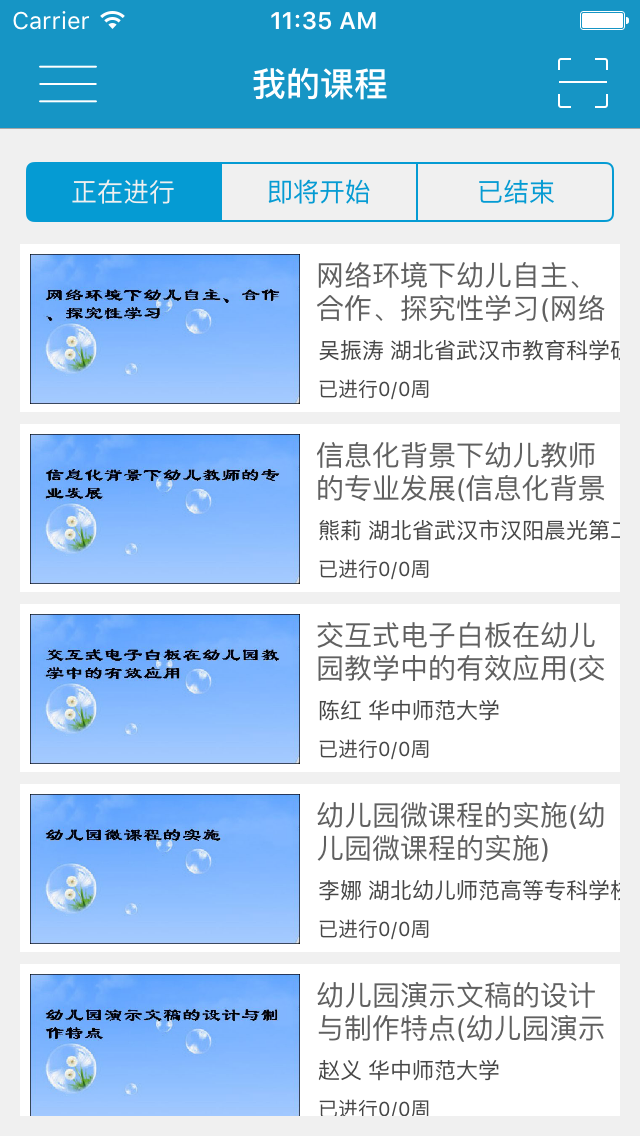Switch to the 即将开始 tab

click(x=319, y=192)
